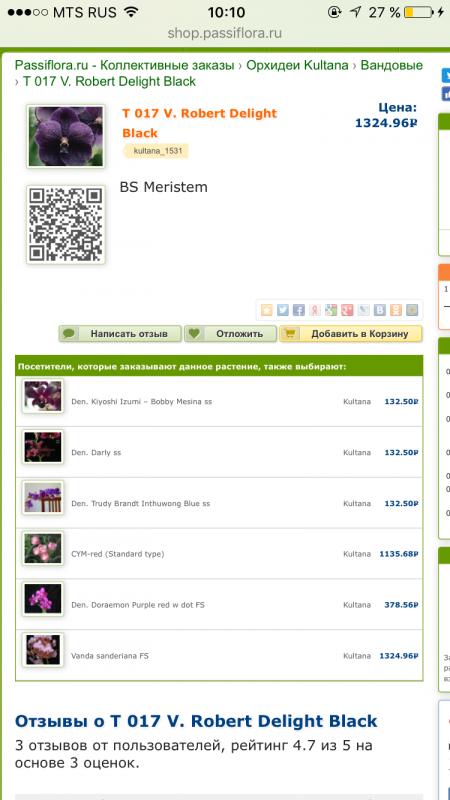The image size is (450, 800).
Task: Share on Google Plus
Action: [x=347, y=310]
